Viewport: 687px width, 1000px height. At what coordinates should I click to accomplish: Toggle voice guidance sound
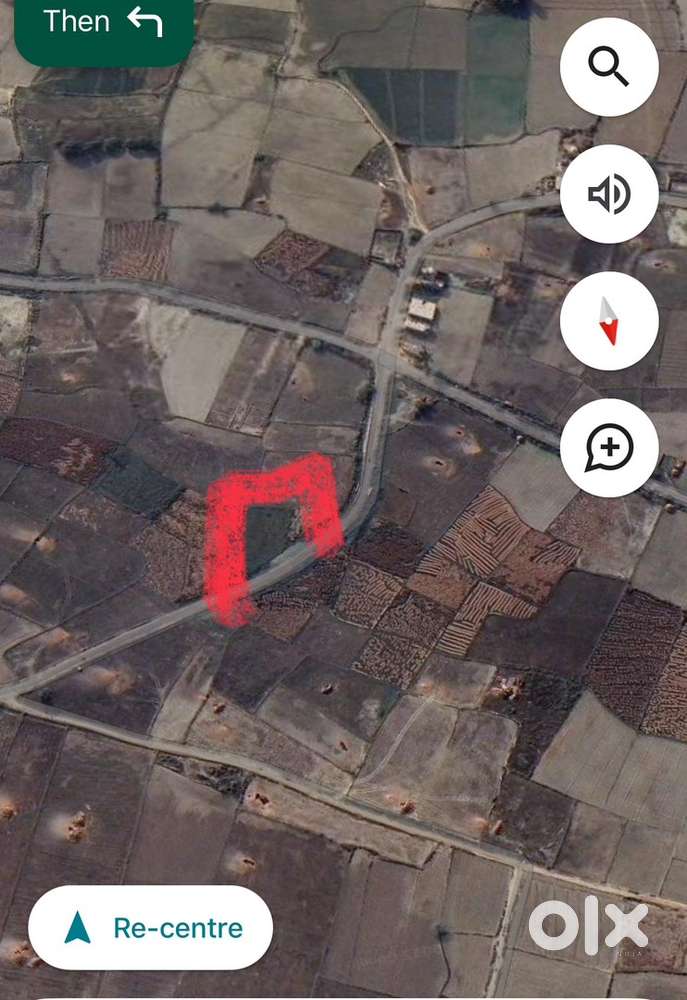pyautogui.click(x=609, y=194)
